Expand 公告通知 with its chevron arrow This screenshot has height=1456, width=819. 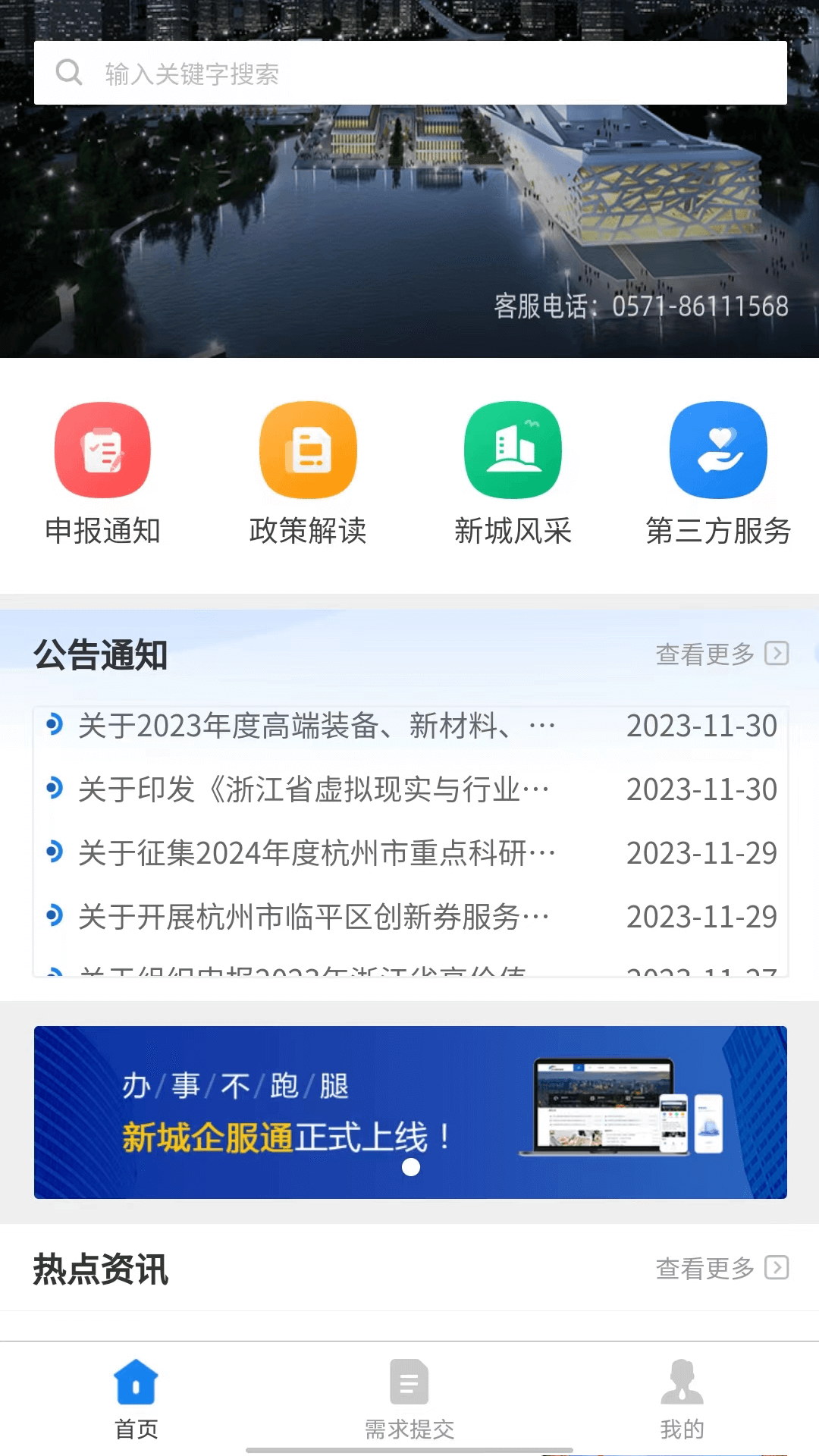click(778, 653)
